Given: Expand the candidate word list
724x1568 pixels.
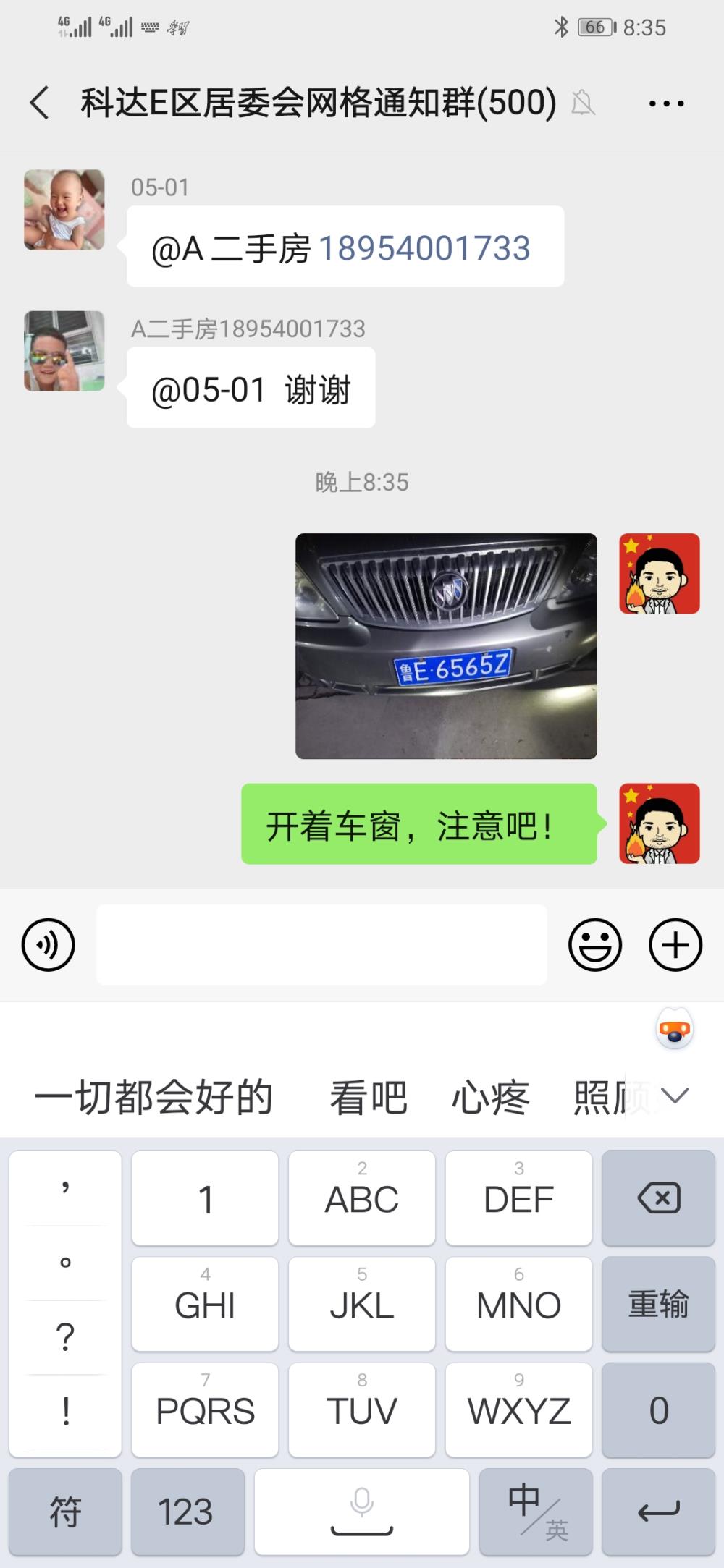Looking at the screenshot, I should pos(675,1096).
